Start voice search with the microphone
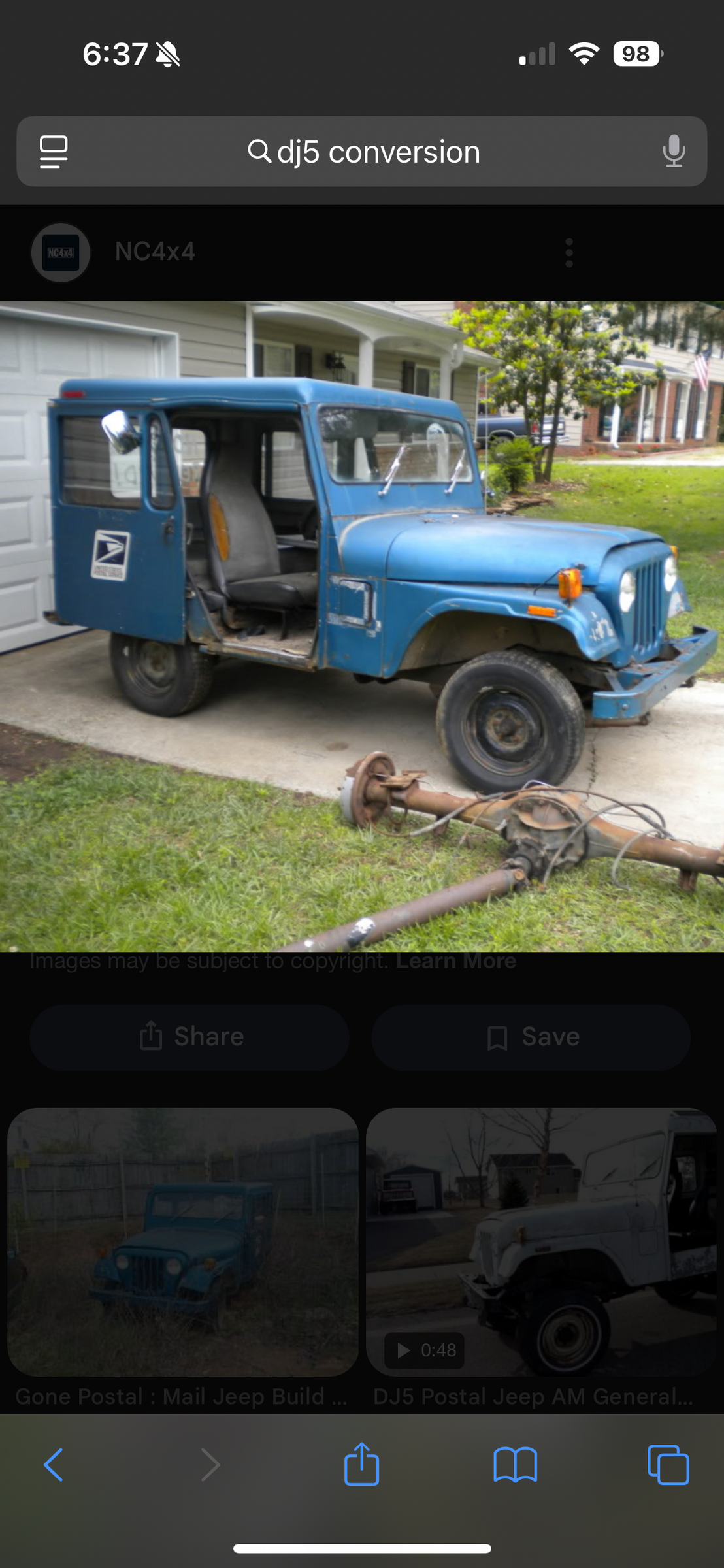The image size is (724, 1568). click(x=673, y=152)
